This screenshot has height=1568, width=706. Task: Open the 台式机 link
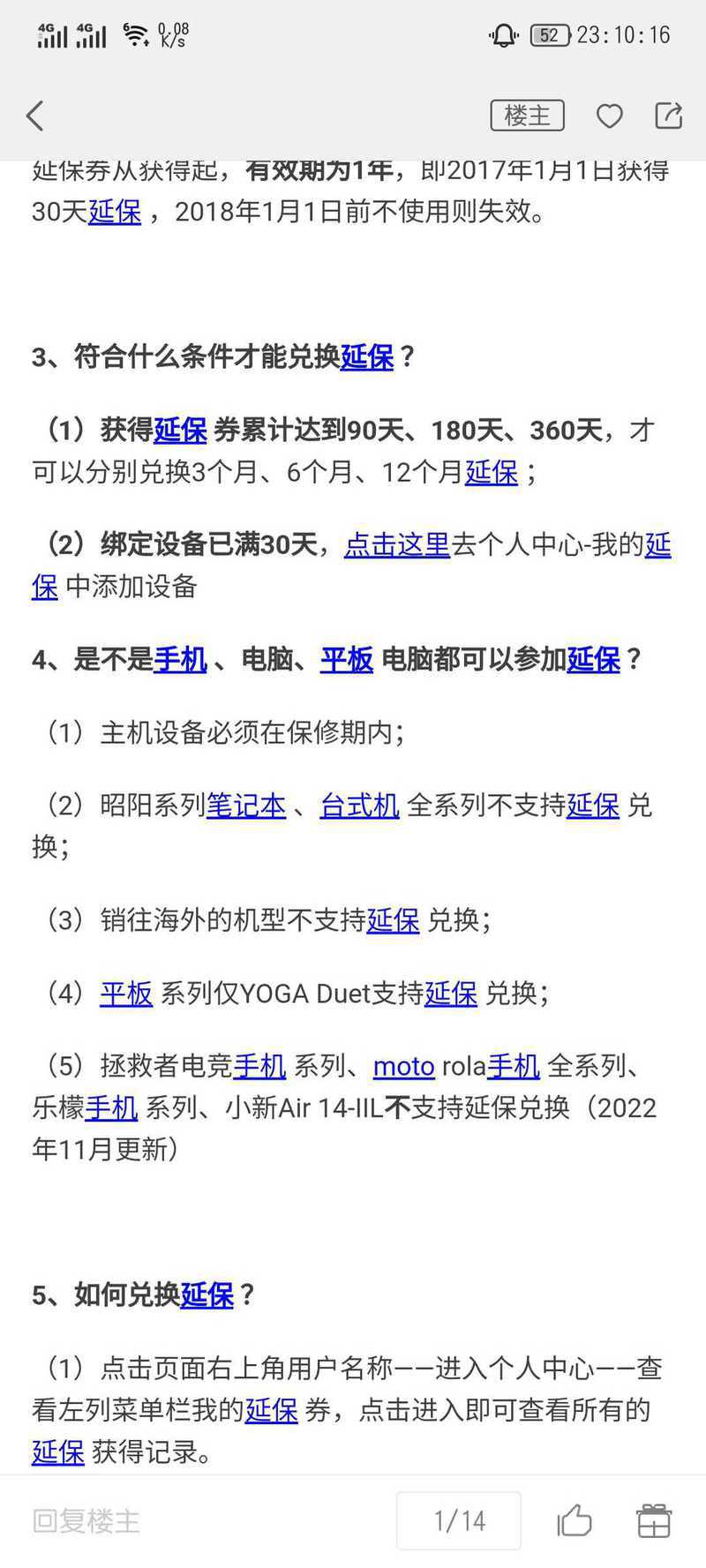pos(359,805)
